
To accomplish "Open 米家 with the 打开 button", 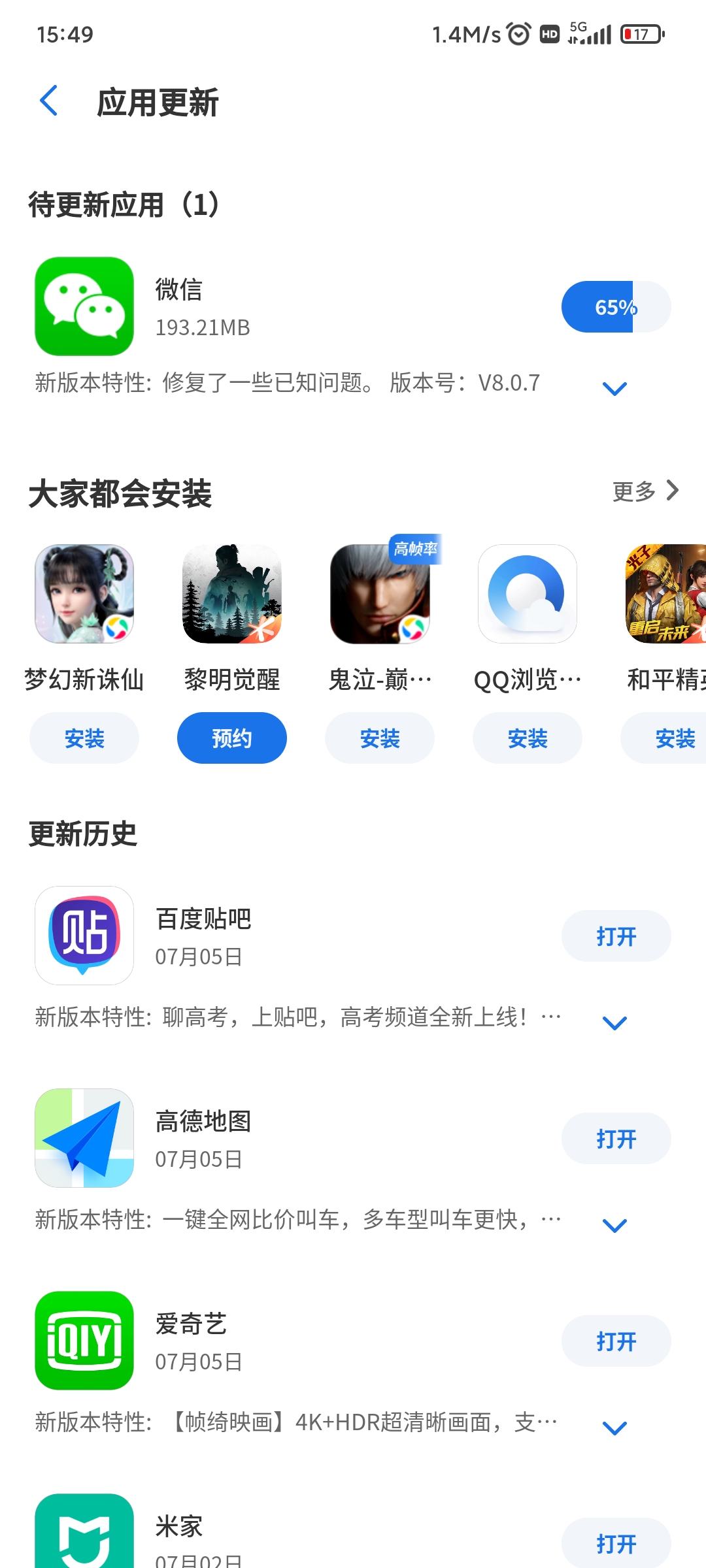I will pyautogui.click(x=616, y=1543).
